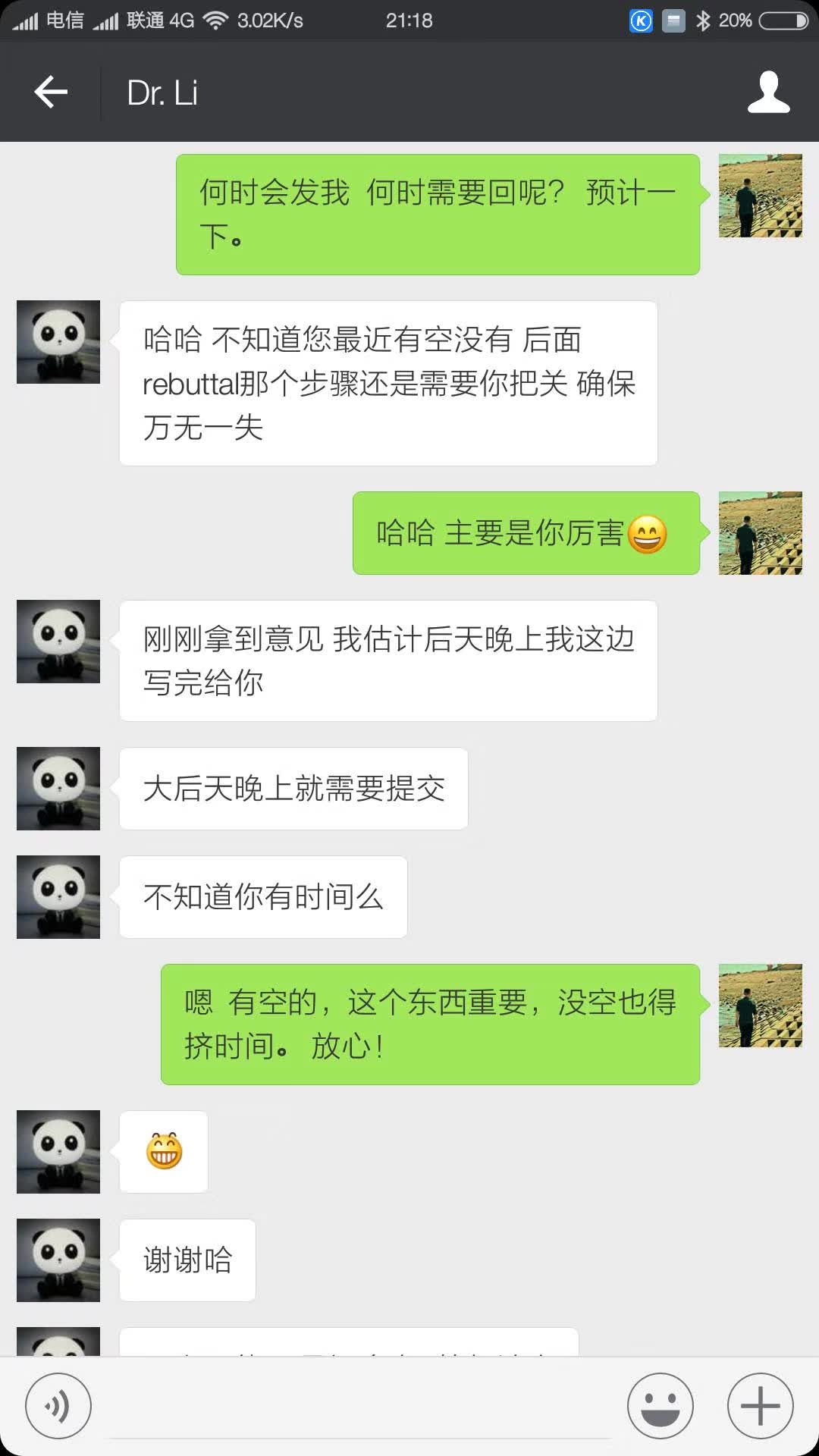This screenshot has height=1456, width=819.
Task: Open panda avatar beside the rebuttal message
Action: [x=58, y=342]
